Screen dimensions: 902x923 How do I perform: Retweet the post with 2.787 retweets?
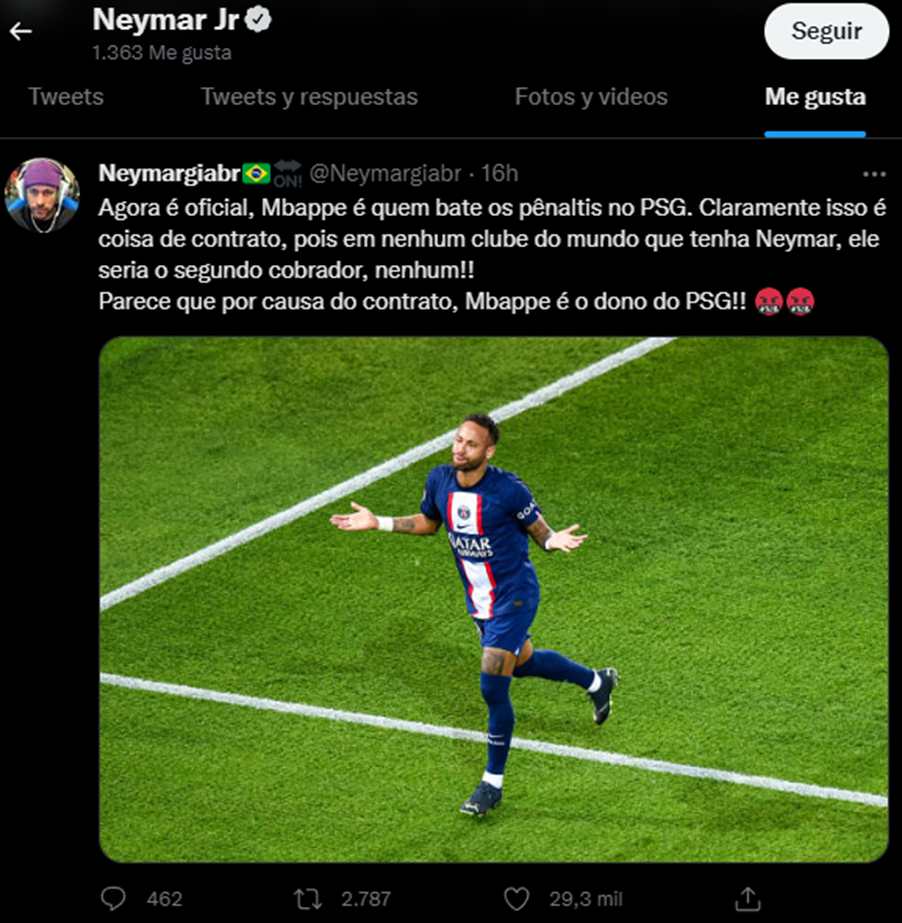click(x=310, y=898)
